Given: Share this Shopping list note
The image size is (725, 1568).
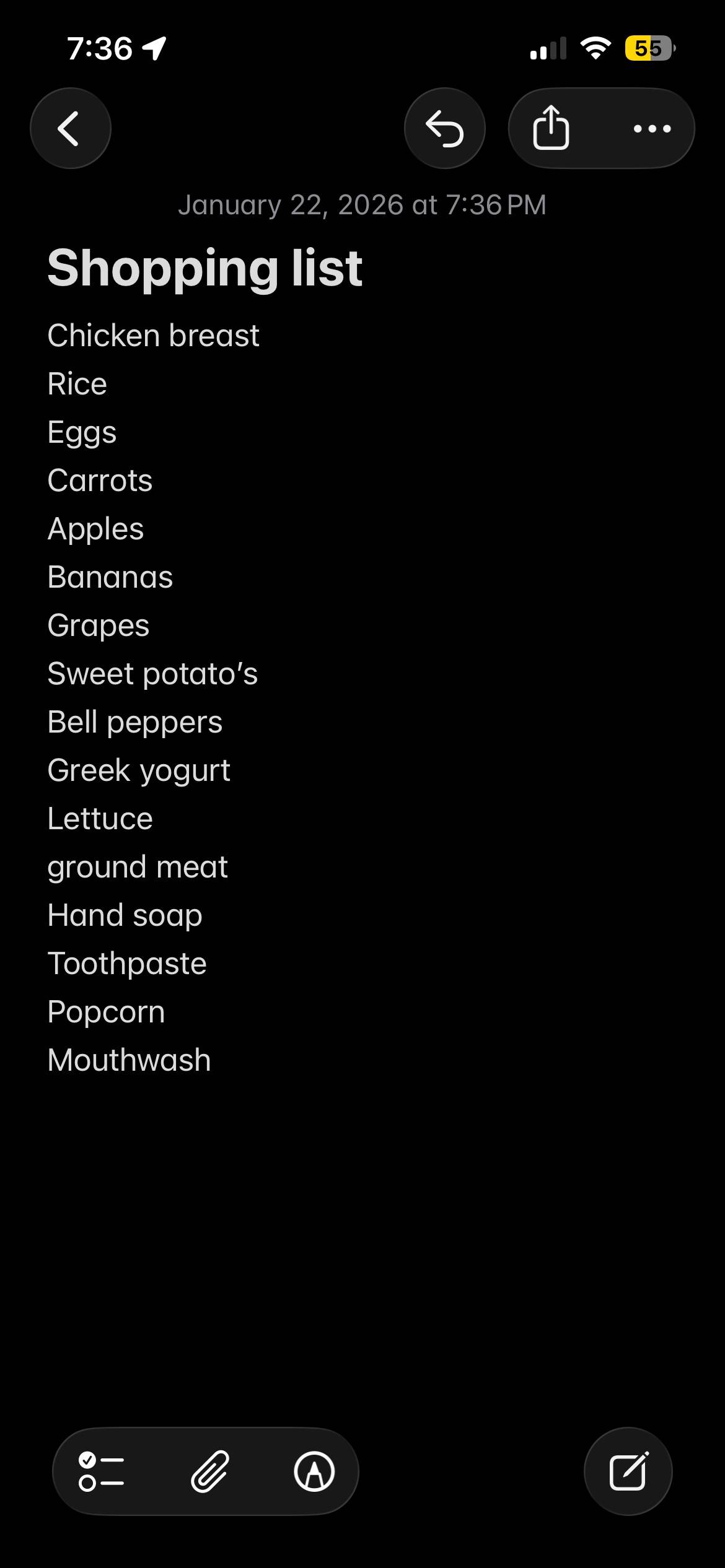Looking at the screenshot, I should (x=551, y=128).
